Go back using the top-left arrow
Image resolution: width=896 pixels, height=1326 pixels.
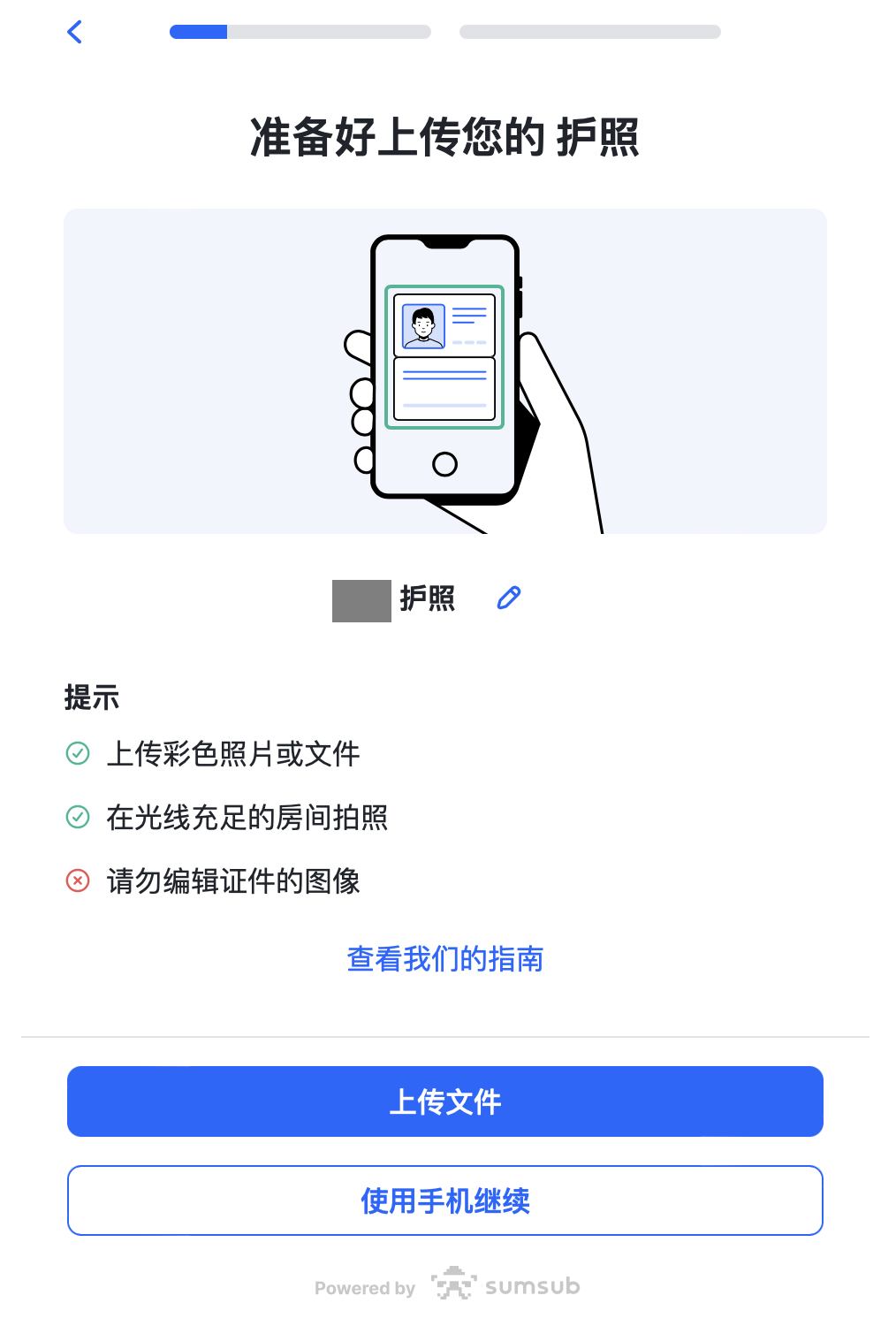[x=75, y=32]
